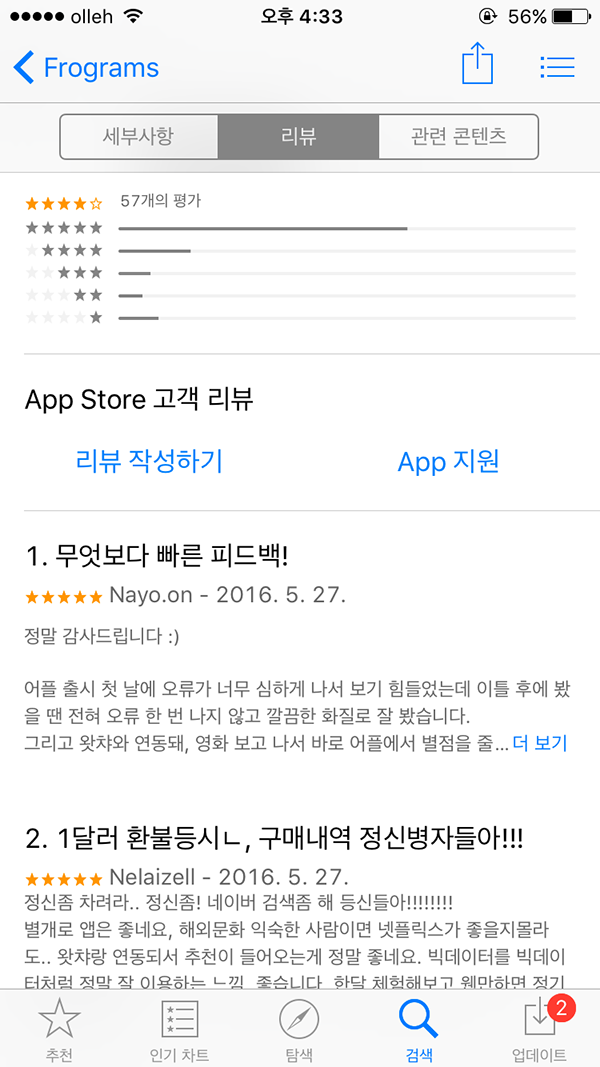600x1067 pixels.
Task: Open App 지원 link
Action: pos(448,461)
